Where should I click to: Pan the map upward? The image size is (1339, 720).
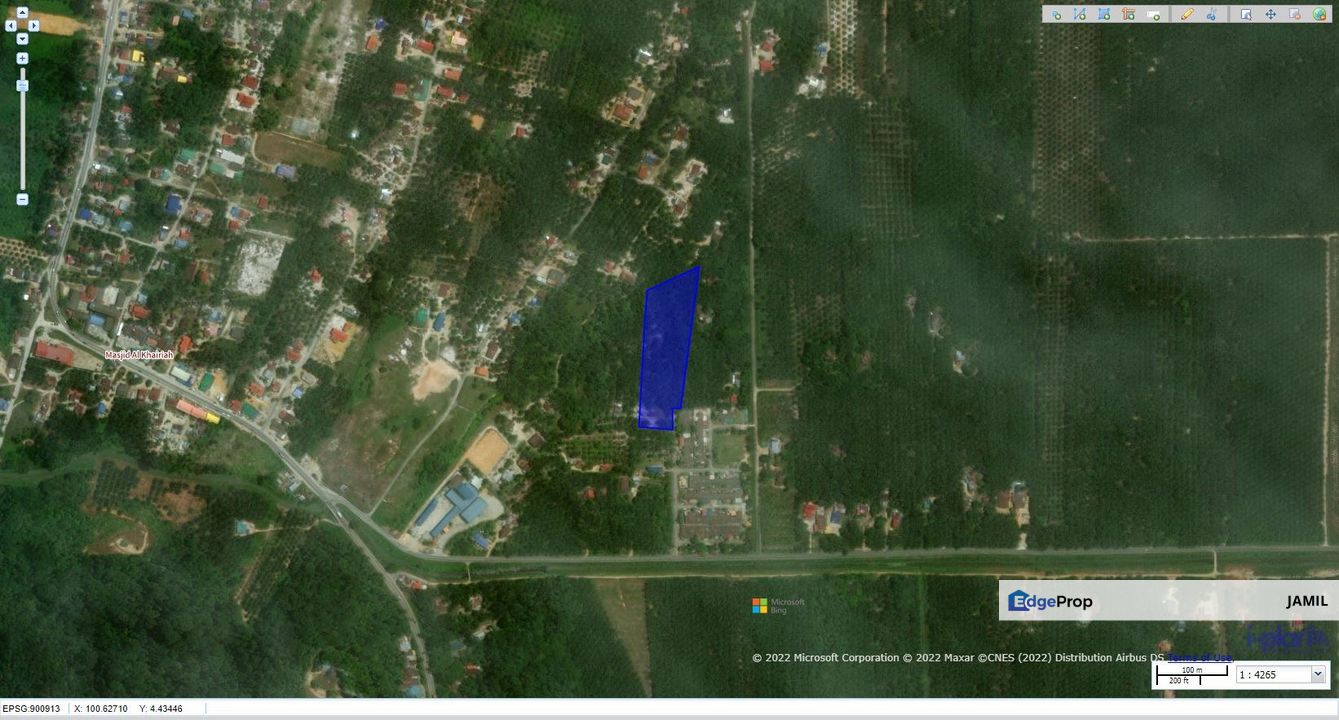click(22, 13)
